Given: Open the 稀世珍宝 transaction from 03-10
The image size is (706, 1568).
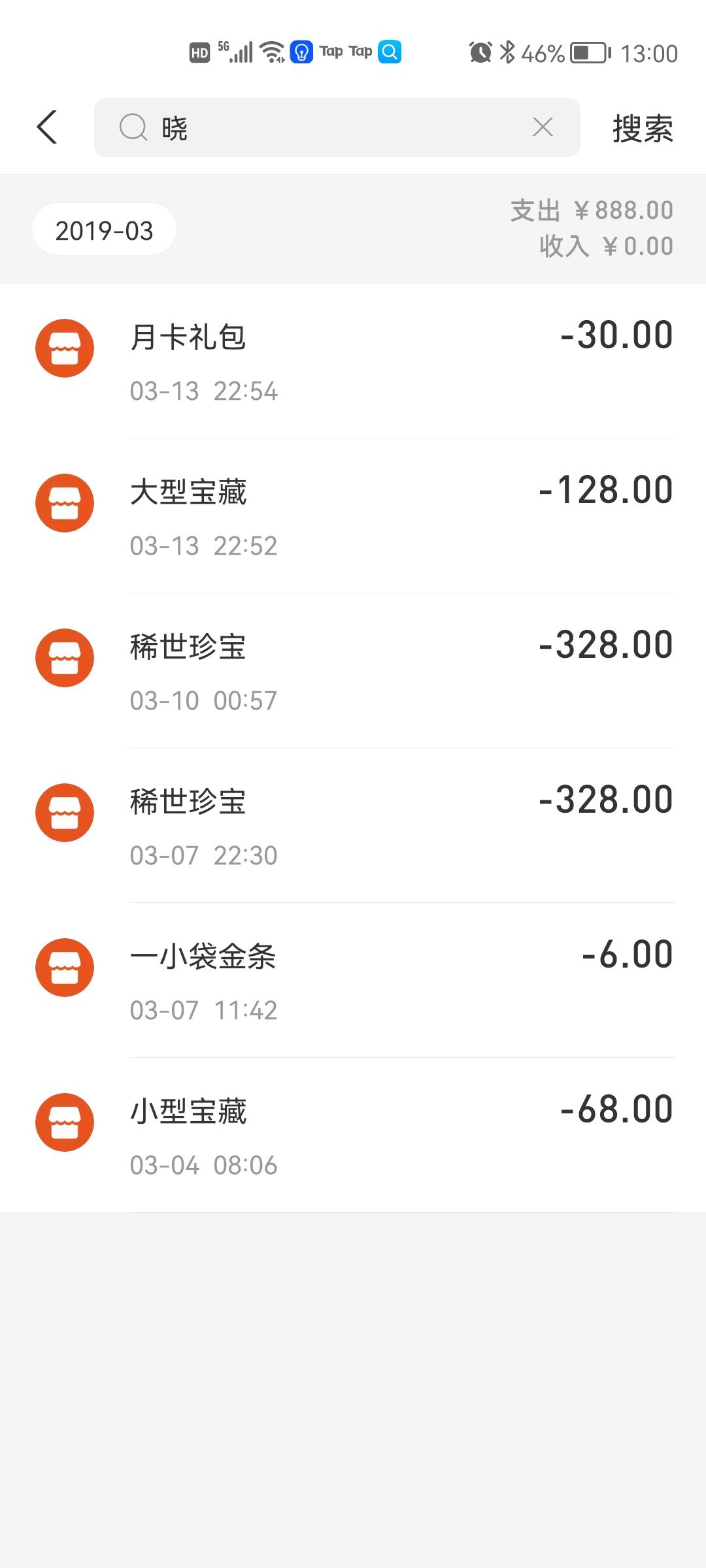Looking at the screenshot, I should pos(353,671).
